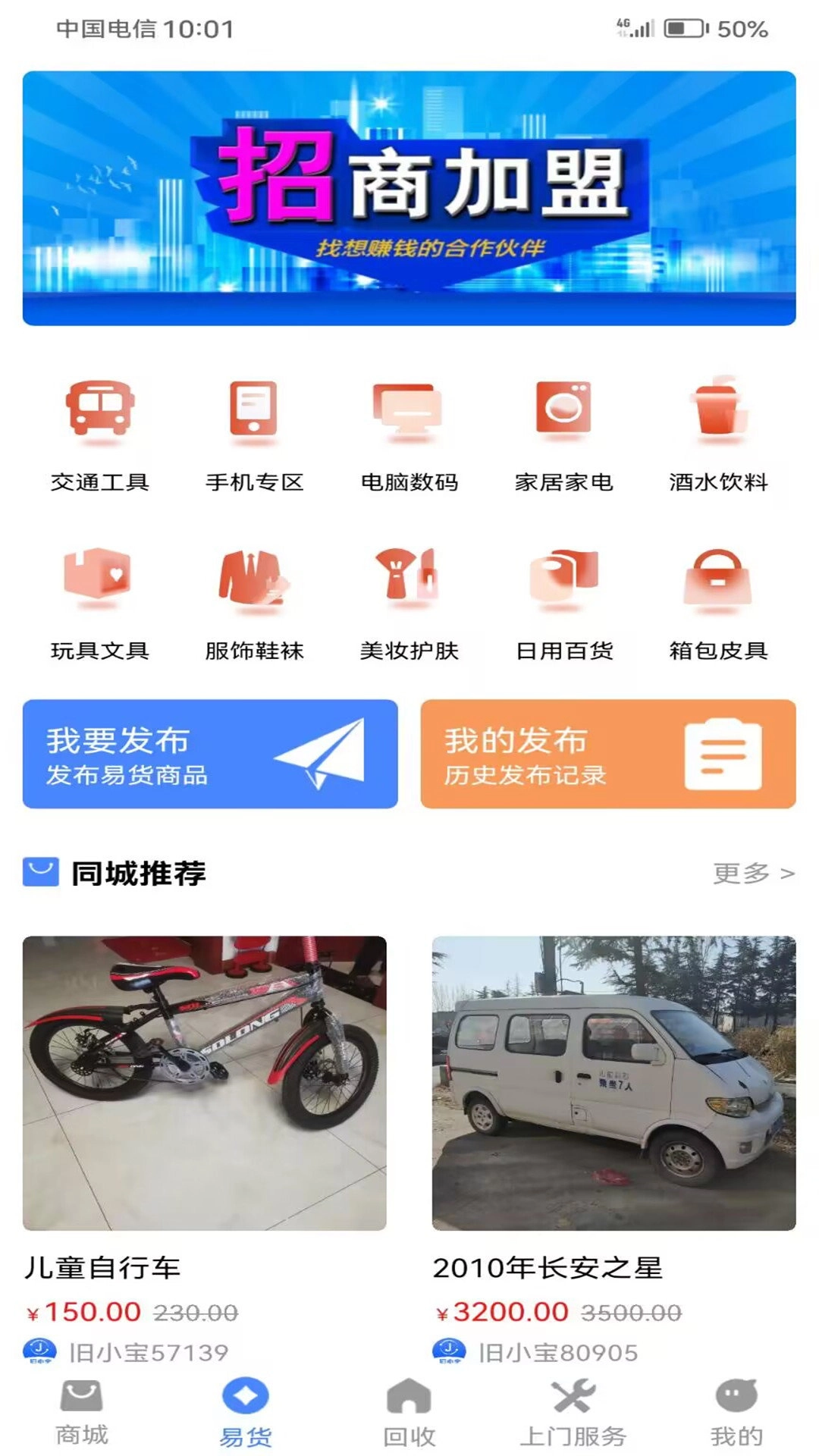Image resolution: width=819 pixels, height=1456 pixels.
Task: Open the 招商加盟 banner
Action: click(409, 197)
